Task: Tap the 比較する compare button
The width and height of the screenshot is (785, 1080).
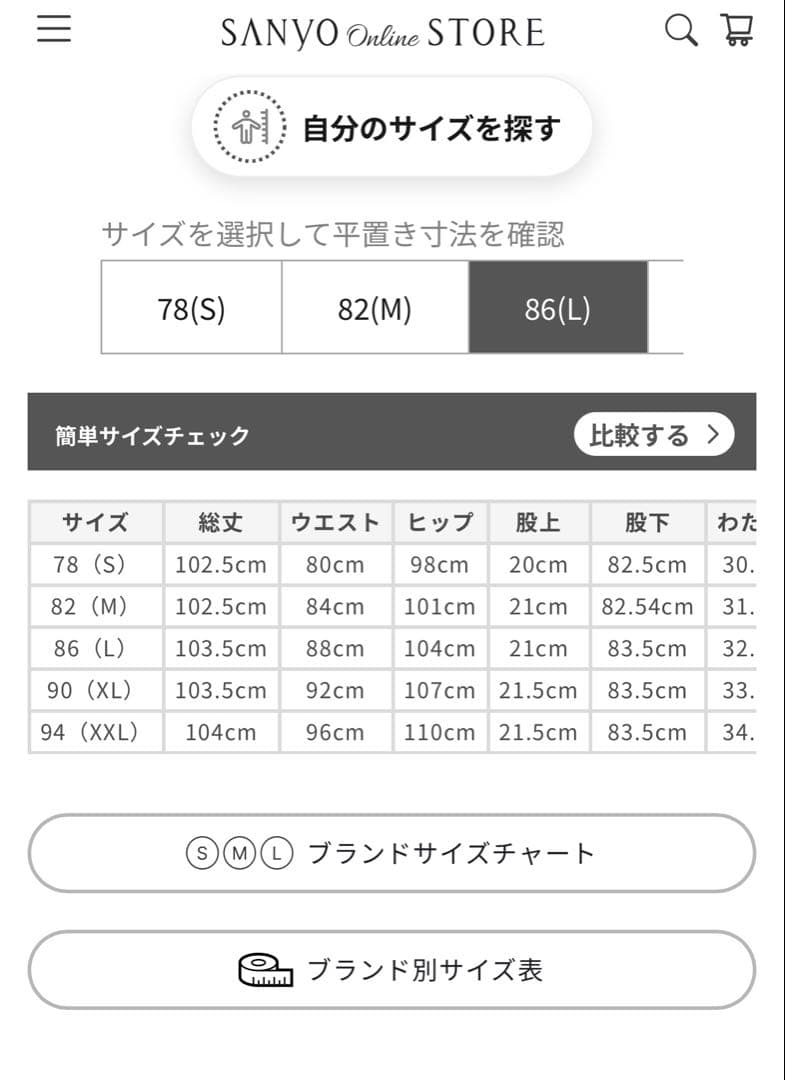Action: tap(654, 435)
